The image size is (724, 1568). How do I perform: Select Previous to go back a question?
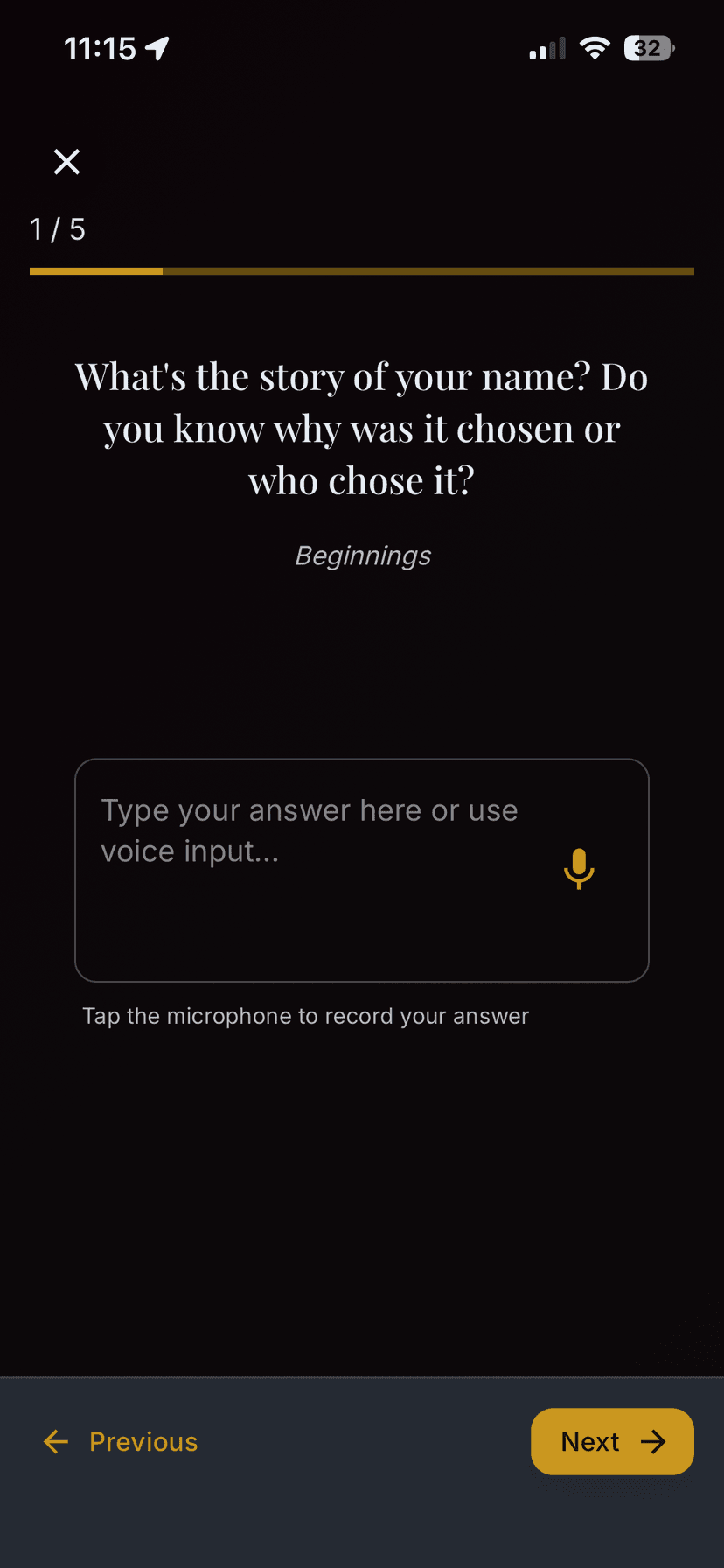142,1441
